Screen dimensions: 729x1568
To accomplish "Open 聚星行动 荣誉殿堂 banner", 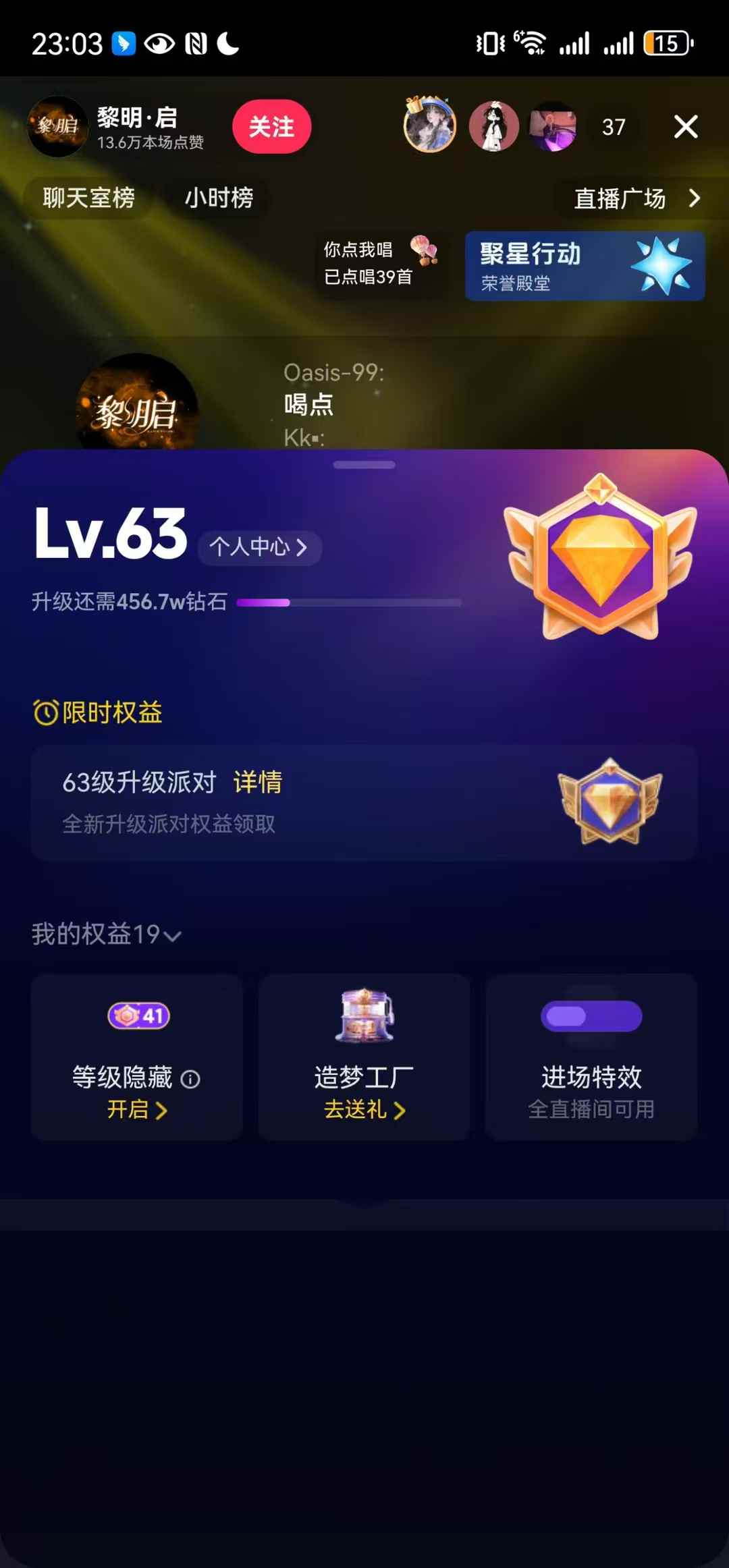I will [585, 267].
